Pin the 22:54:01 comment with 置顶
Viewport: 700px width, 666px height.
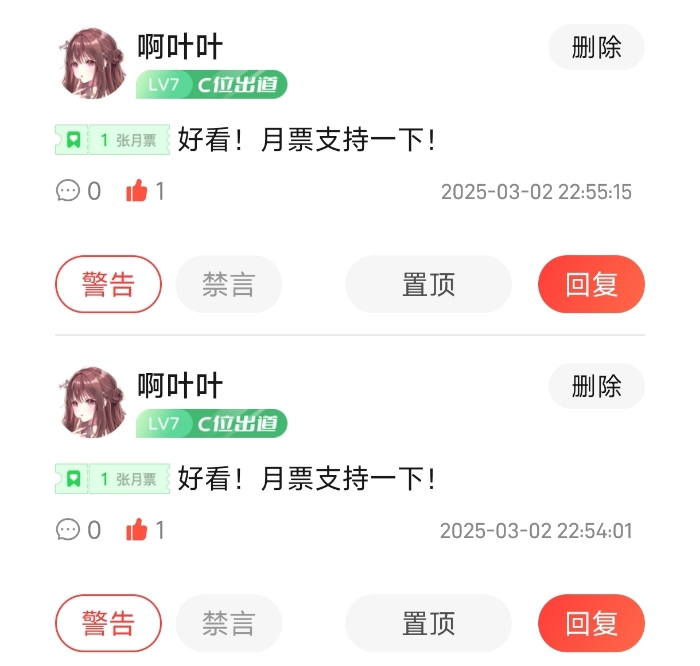tap(428, 624)
